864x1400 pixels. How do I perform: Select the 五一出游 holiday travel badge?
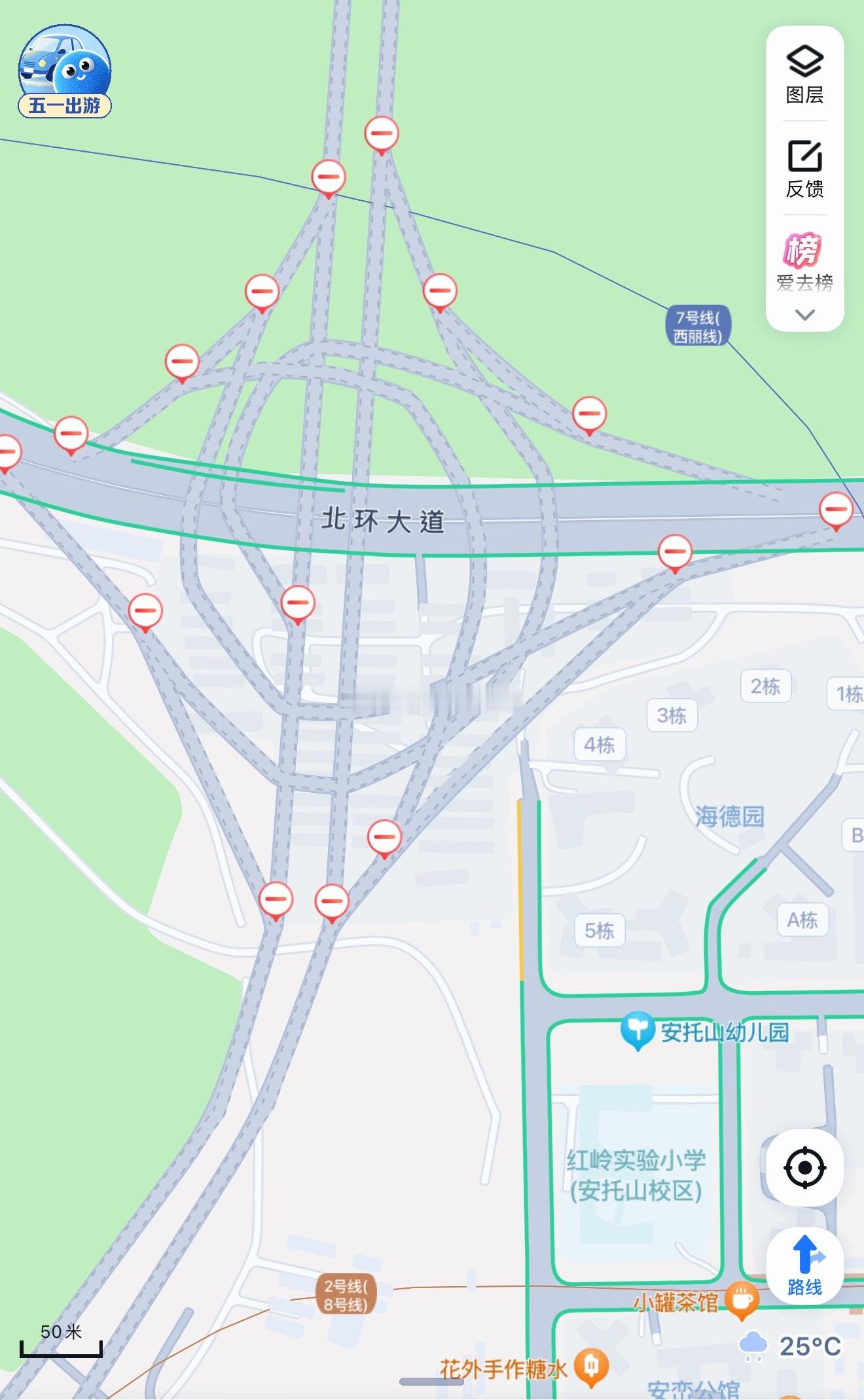point(65,69)
